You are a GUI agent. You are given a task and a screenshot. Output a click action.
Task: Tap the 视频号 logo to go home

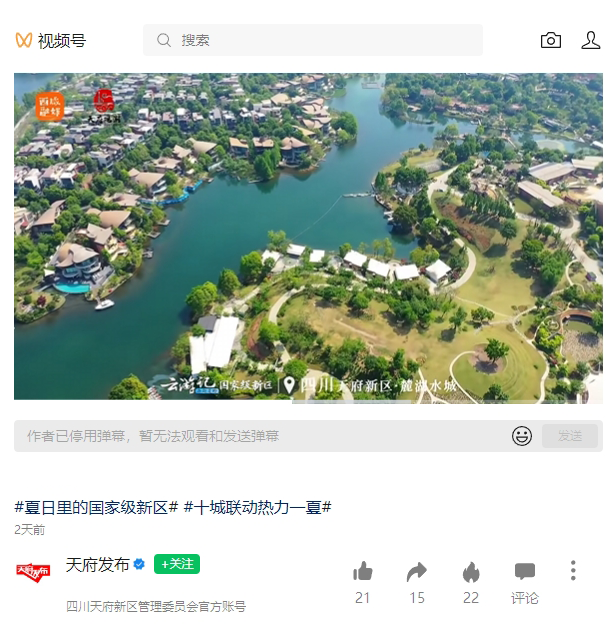(x=50, y=40)
